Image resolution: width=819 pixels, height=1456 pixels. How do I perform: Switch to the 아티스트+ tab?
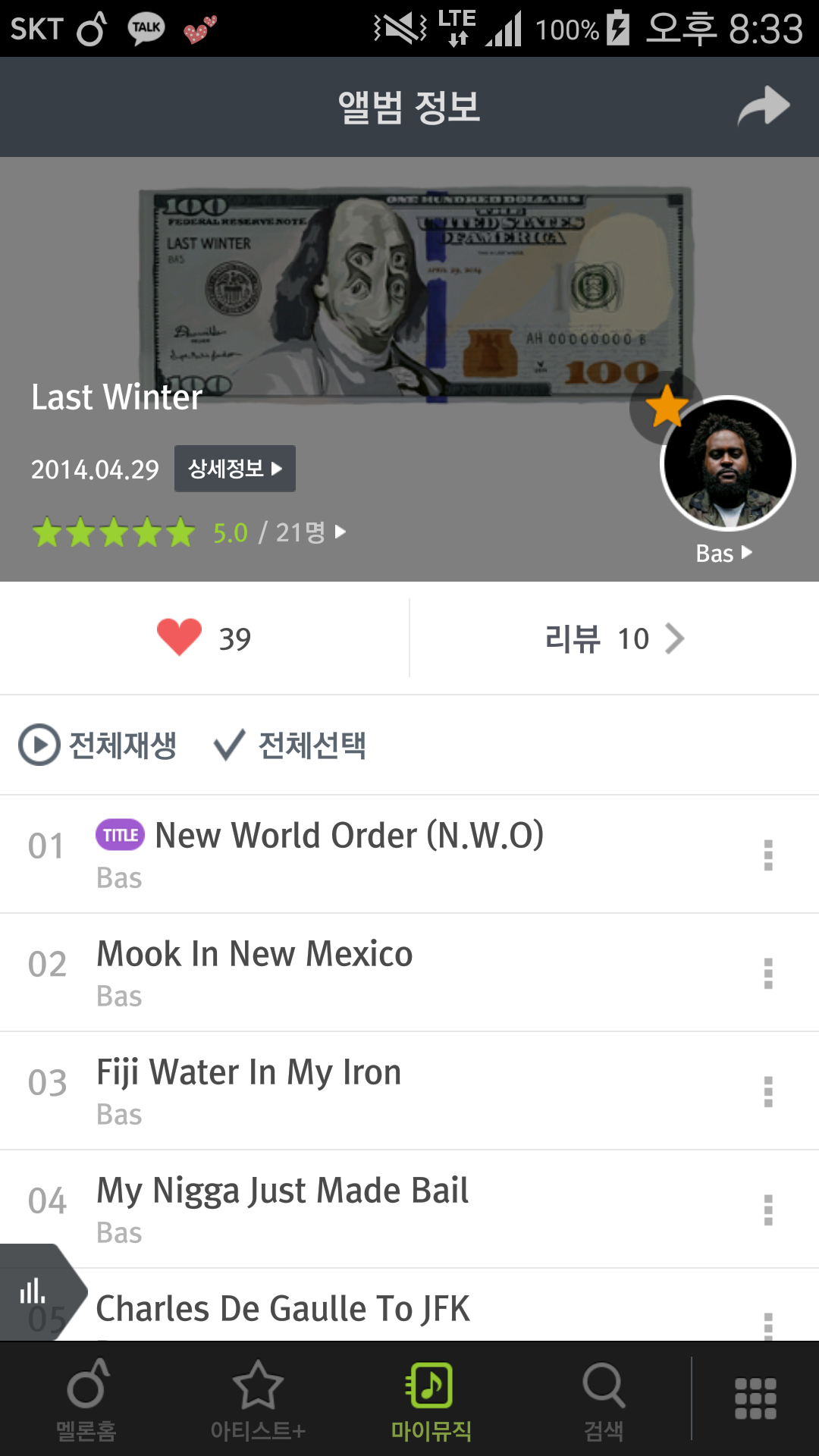[258, 1400]
